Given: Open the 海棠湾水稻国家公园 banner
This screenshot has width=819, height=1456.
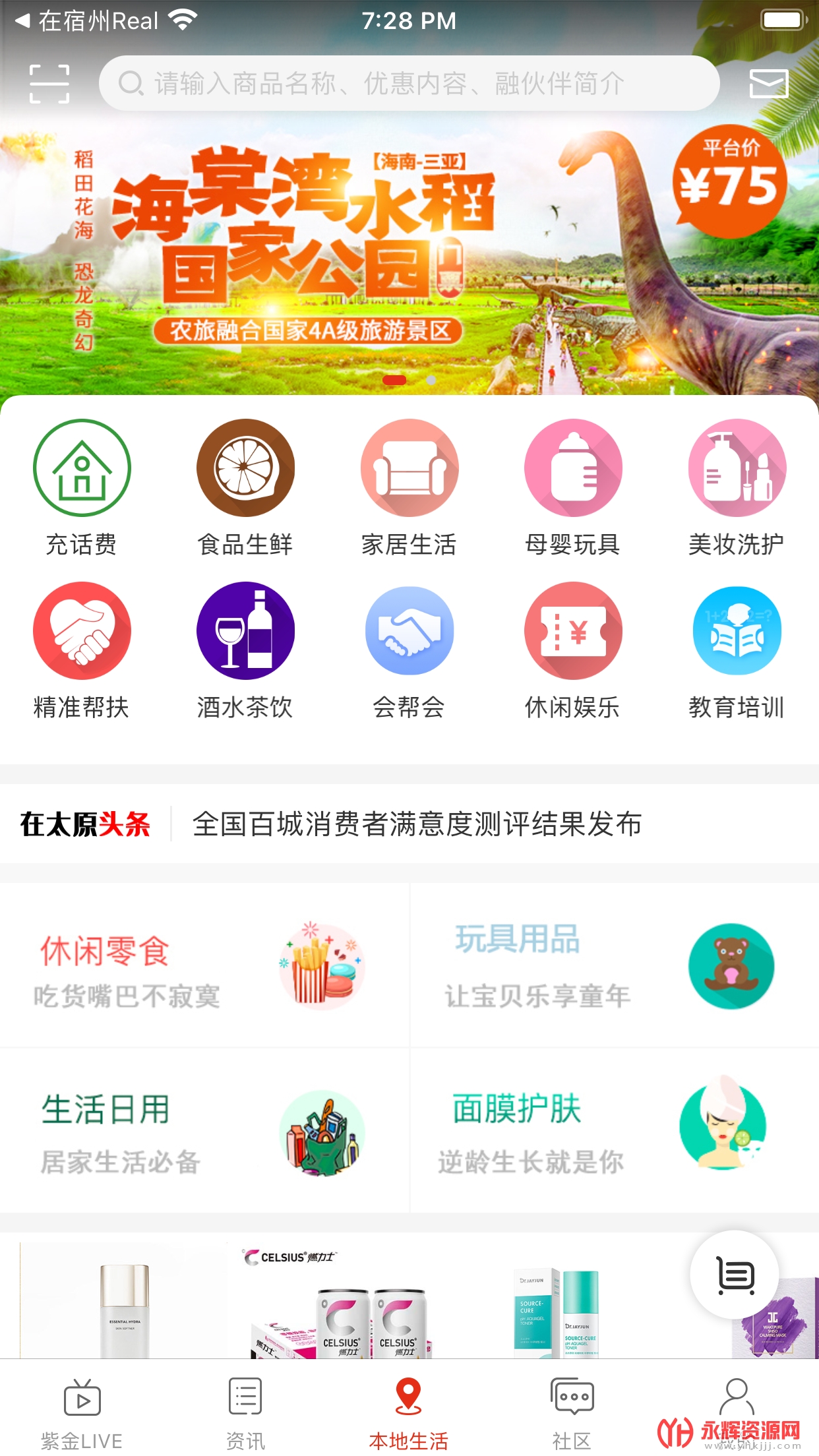Looking at the screenshot, I should (x=409, y=257).
